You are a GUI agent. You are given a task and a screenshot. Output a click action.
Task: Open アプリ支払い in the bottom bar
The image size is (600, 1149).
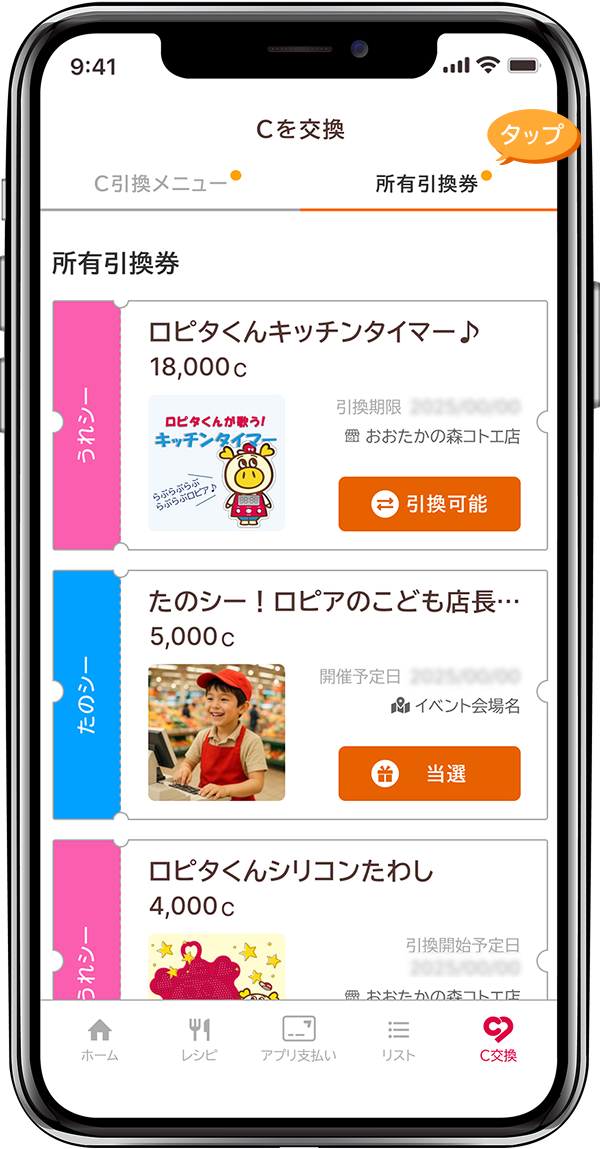pyautogui.click(x=298, y=1040)
